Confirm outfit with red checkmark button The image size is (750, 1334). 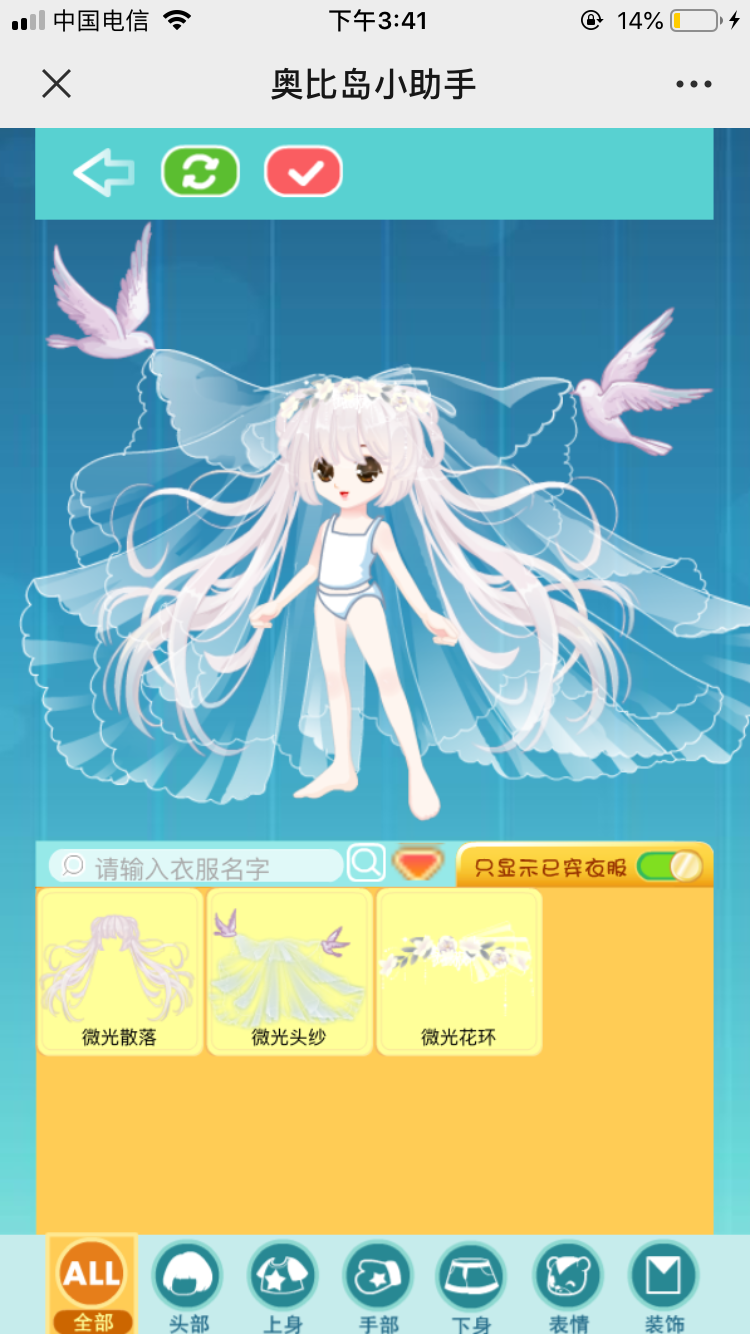[304, 173]
